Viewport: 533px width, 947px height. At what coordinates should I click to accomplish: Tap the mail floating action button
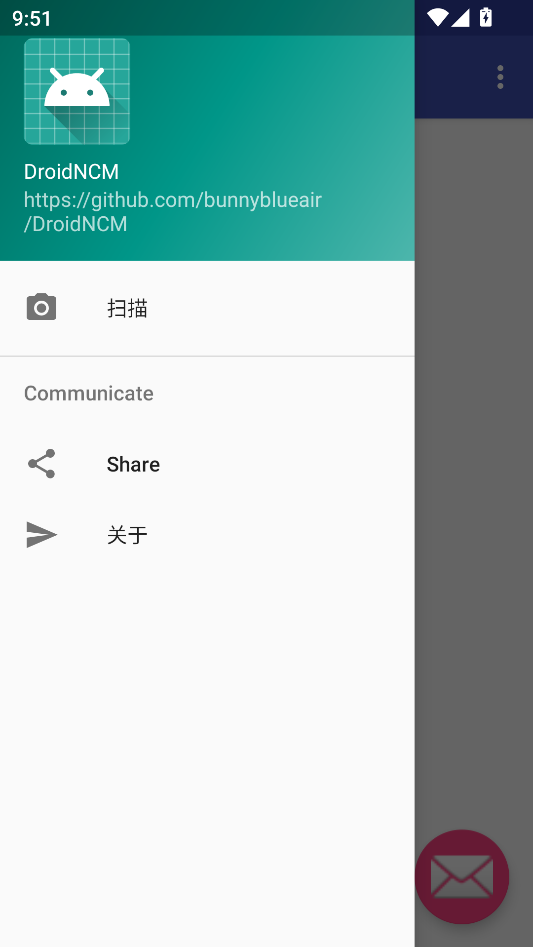click(462, 876)
